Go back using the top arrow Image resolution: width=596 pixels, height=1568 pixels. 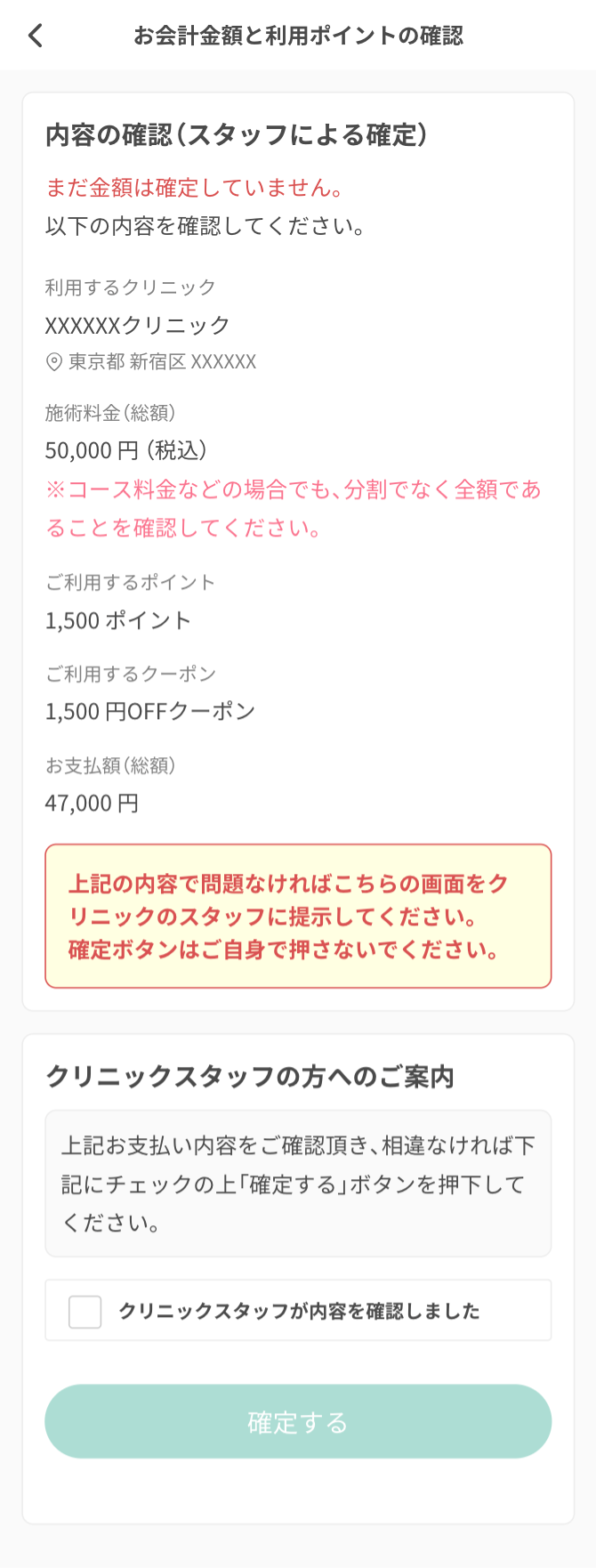36,36
